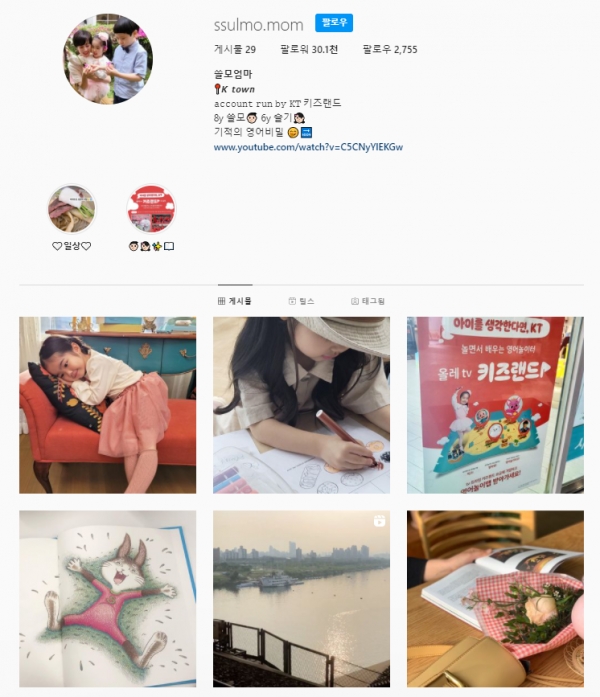Open the YouTube link in the bio
The image size is (600, 697).
[308, 147]
